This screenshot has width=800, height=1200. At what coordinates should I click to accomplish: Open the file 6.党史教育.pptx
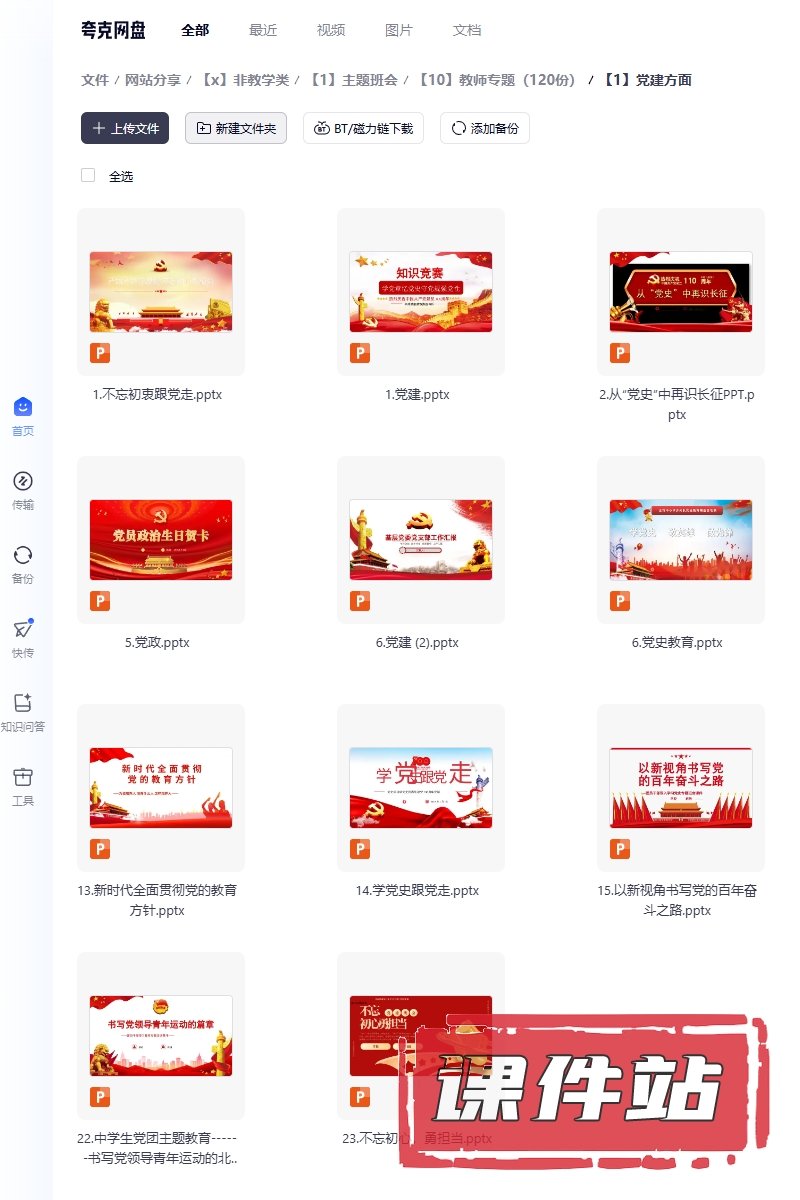point(681,539)
